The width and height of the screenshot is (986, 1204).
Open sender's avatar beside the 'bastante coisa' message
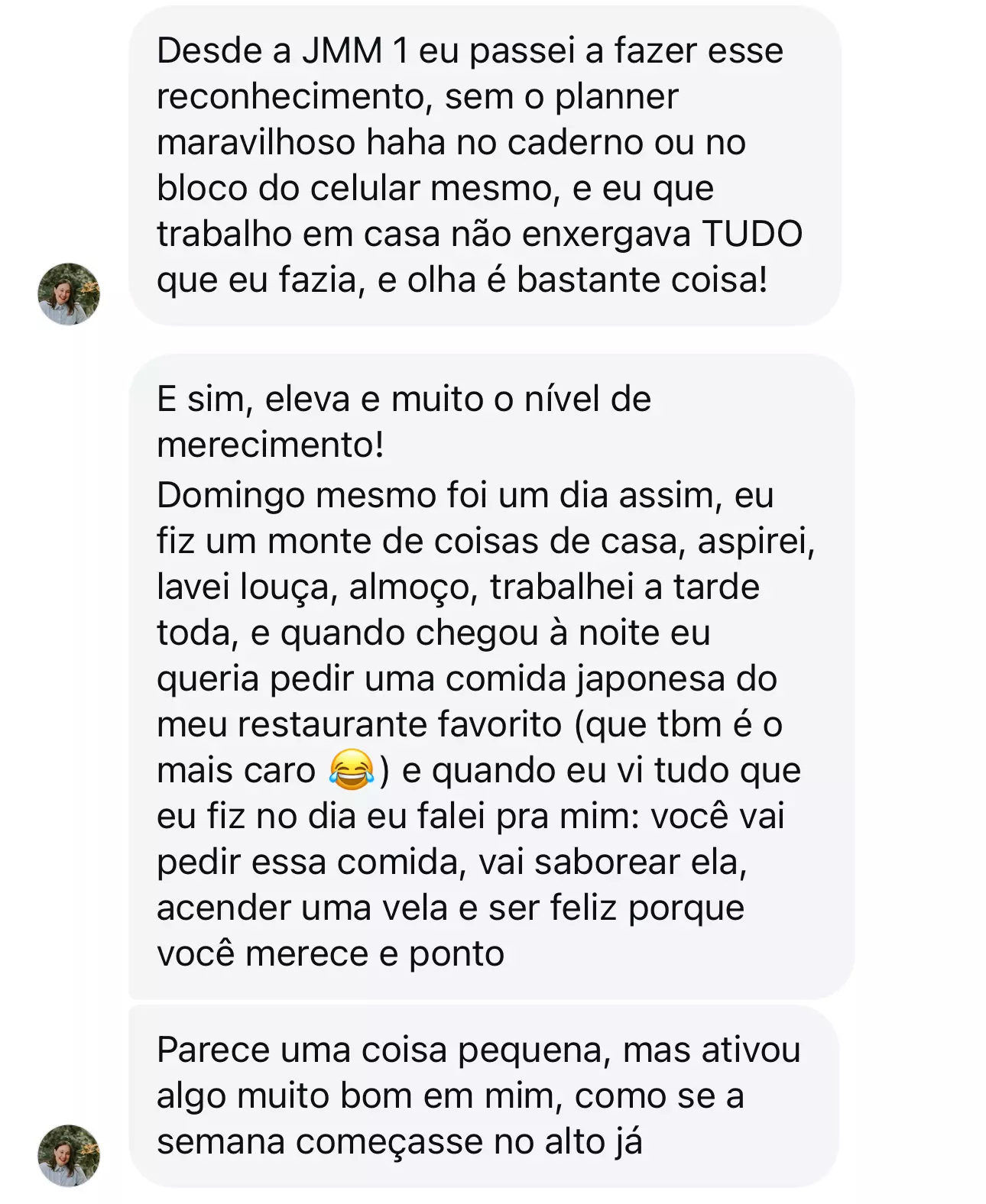click(x=69, y=294)
